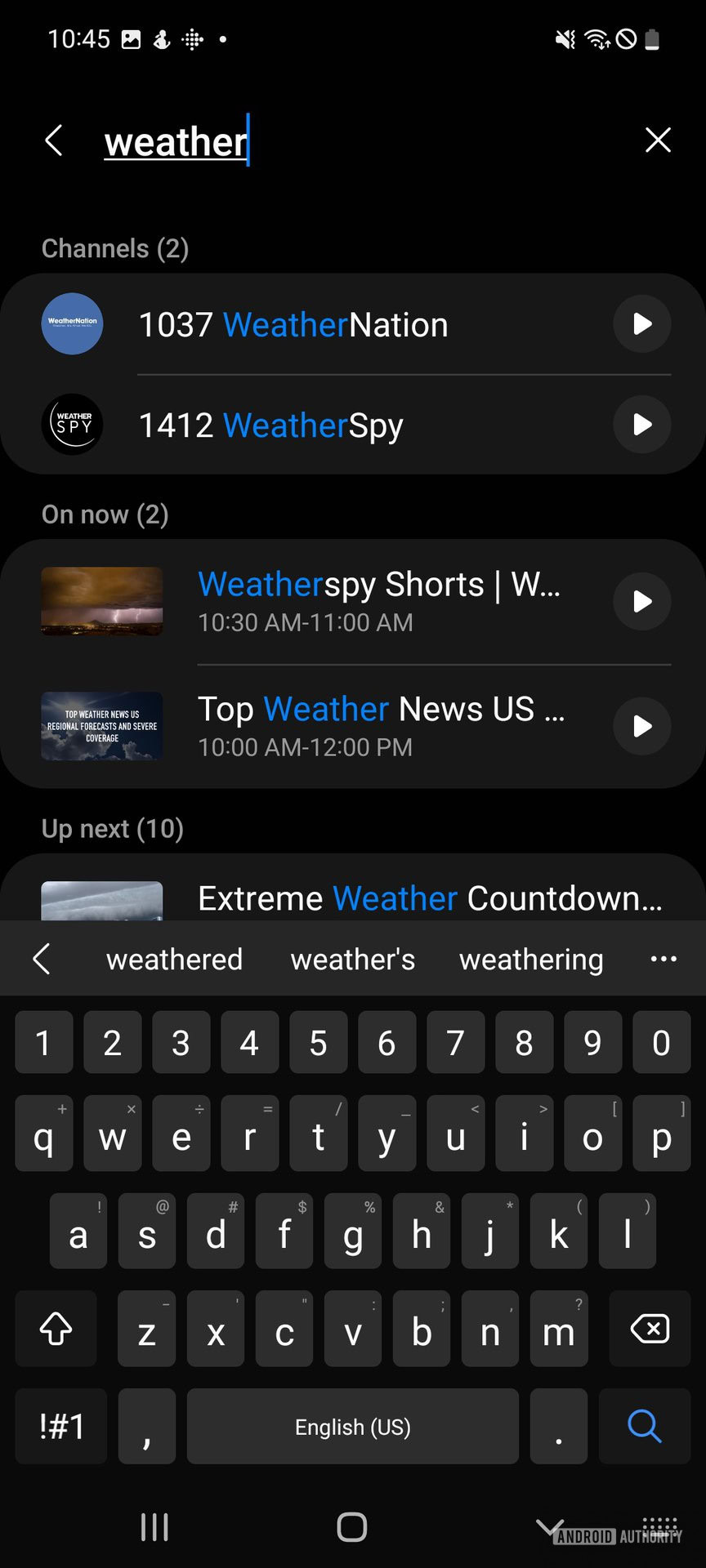Switch keyboard to symbols layout
The height and width of the screenshot is (1568, 706).
61,1426
